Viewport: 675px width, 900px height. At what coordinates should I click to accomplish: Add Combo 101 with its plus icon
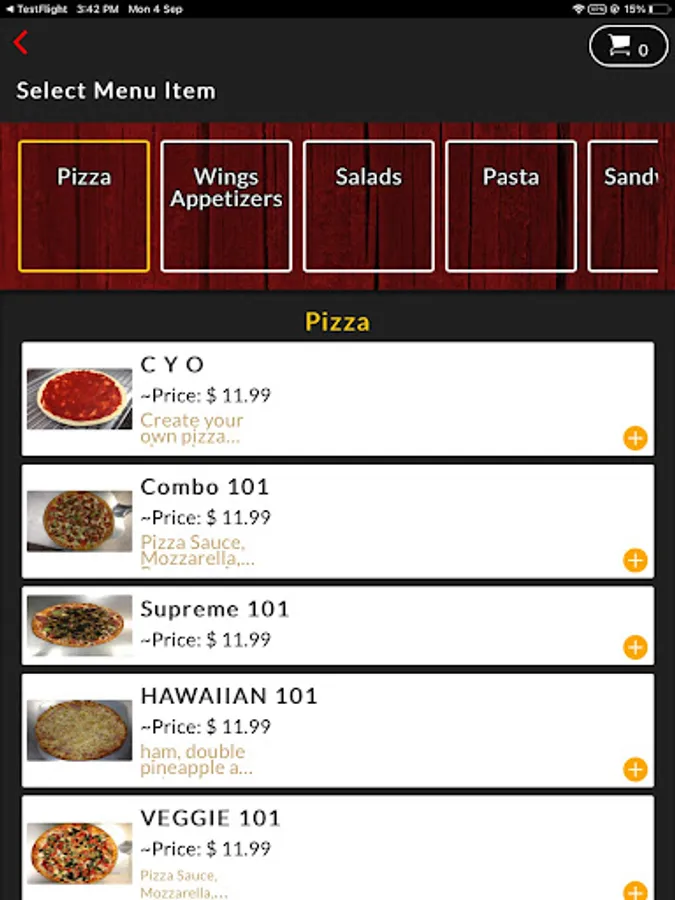pyautogui.click(x=635, y=560)
